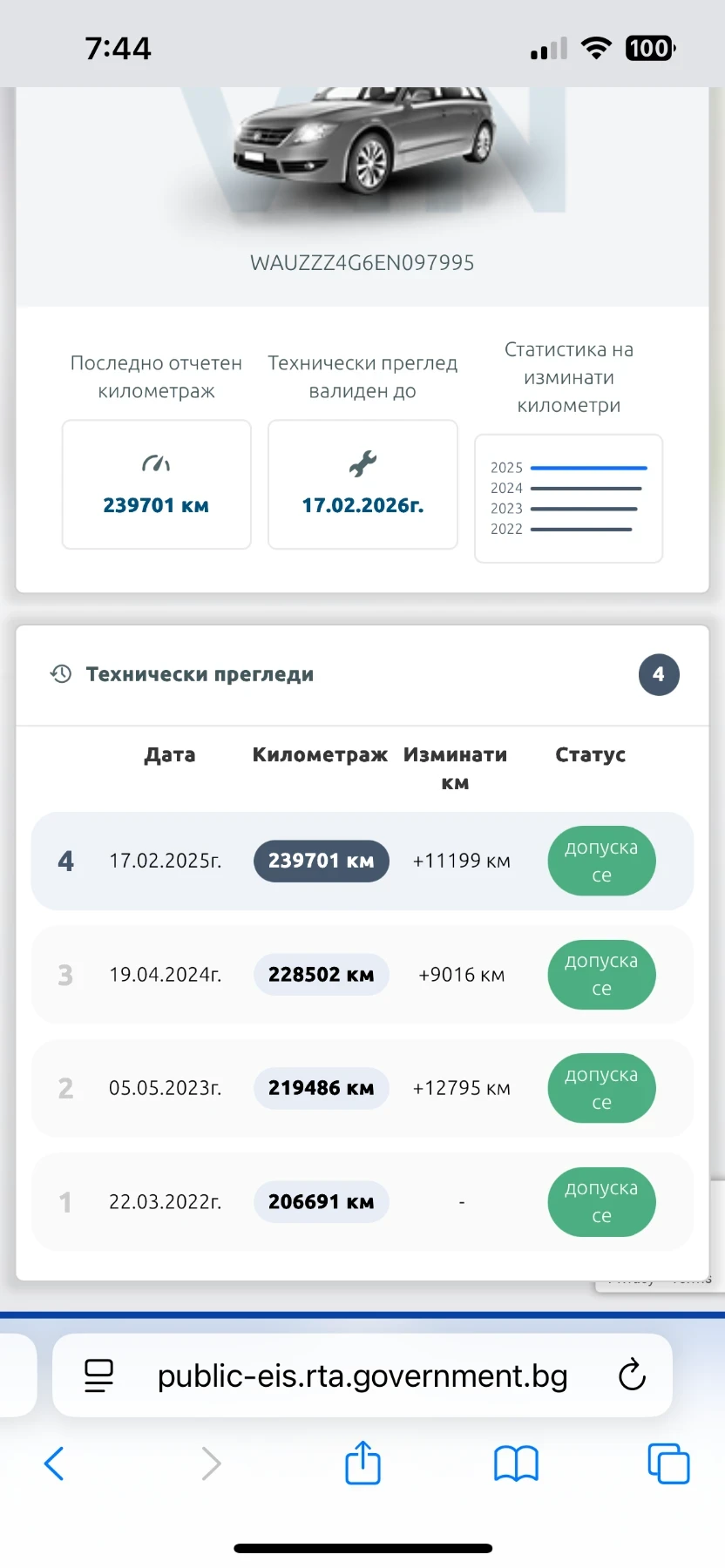Open Safari bookmarks
Viewport: 725px width, 1568px height.
coord(516,1463)
